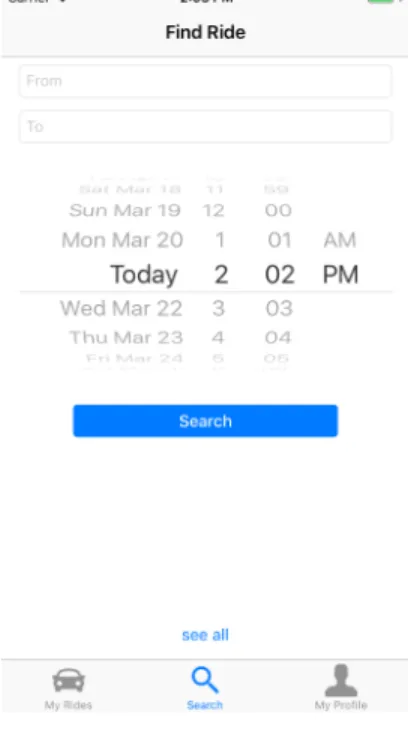408x738 pixels.
Task: Pick minute 03 in the picker
Action: tap(279, 308)
